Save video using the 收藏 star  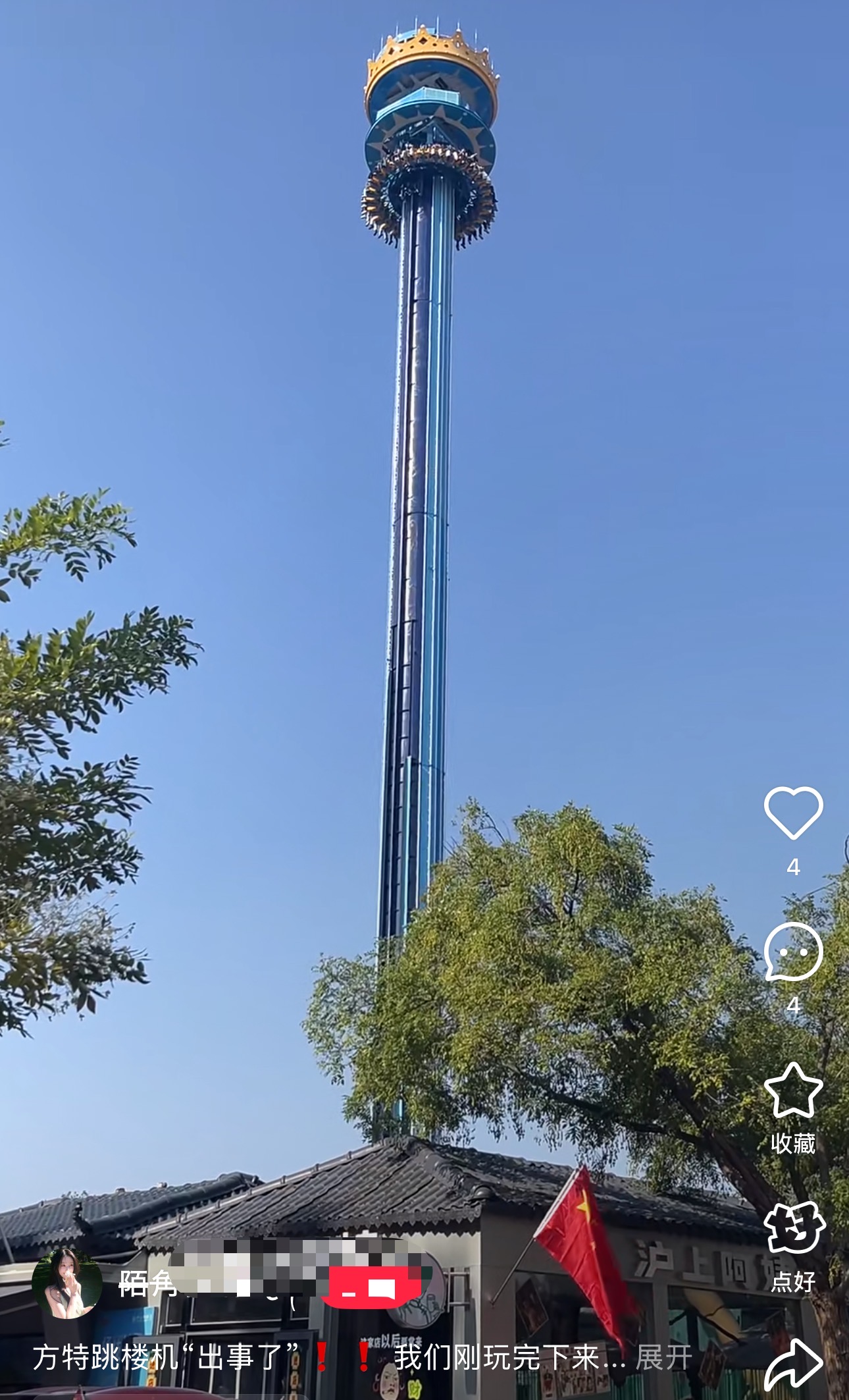[793, 1092]
